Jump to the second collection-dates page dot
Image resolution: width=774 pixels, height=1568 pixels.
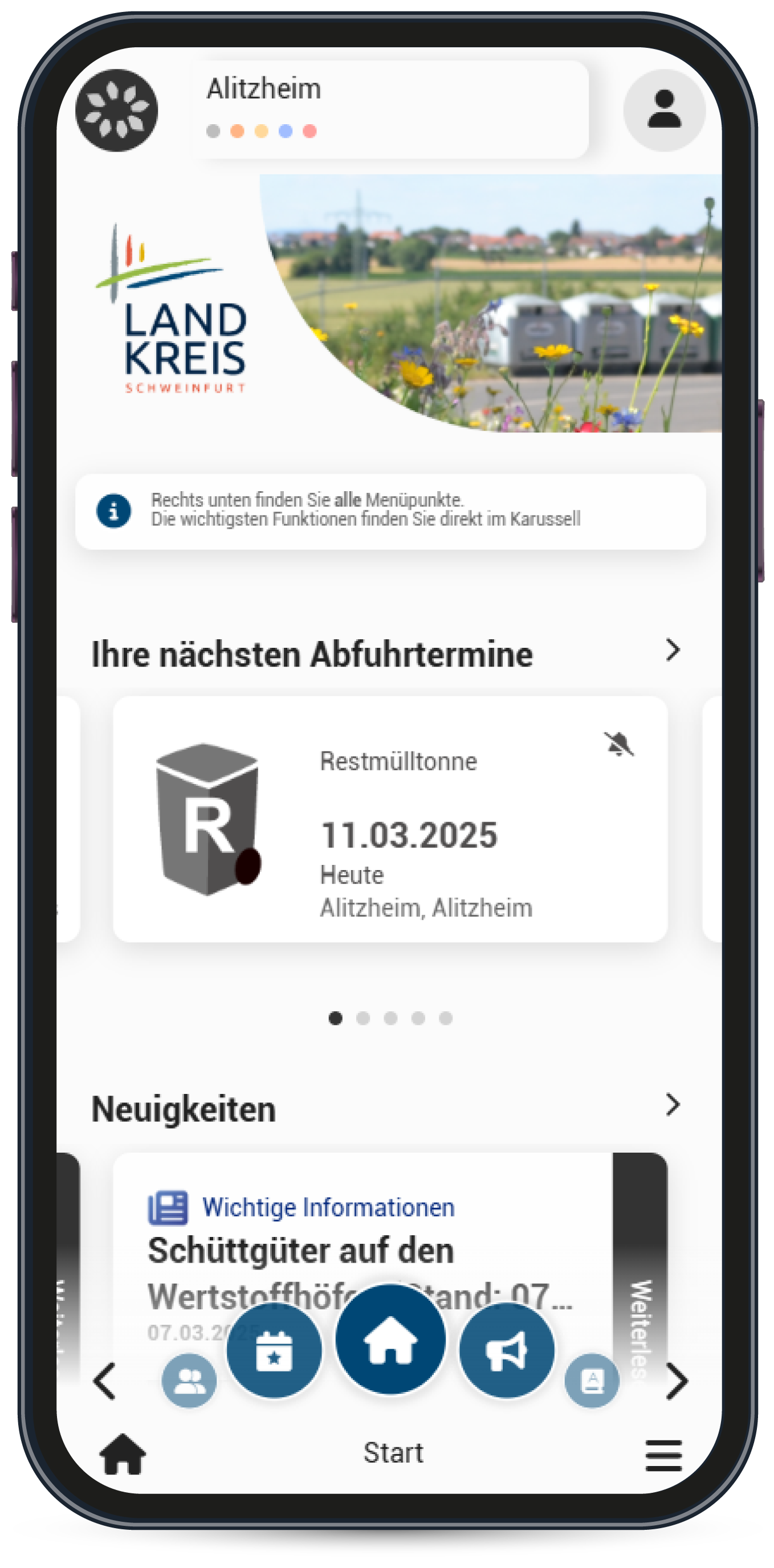tap(363, 1018)
